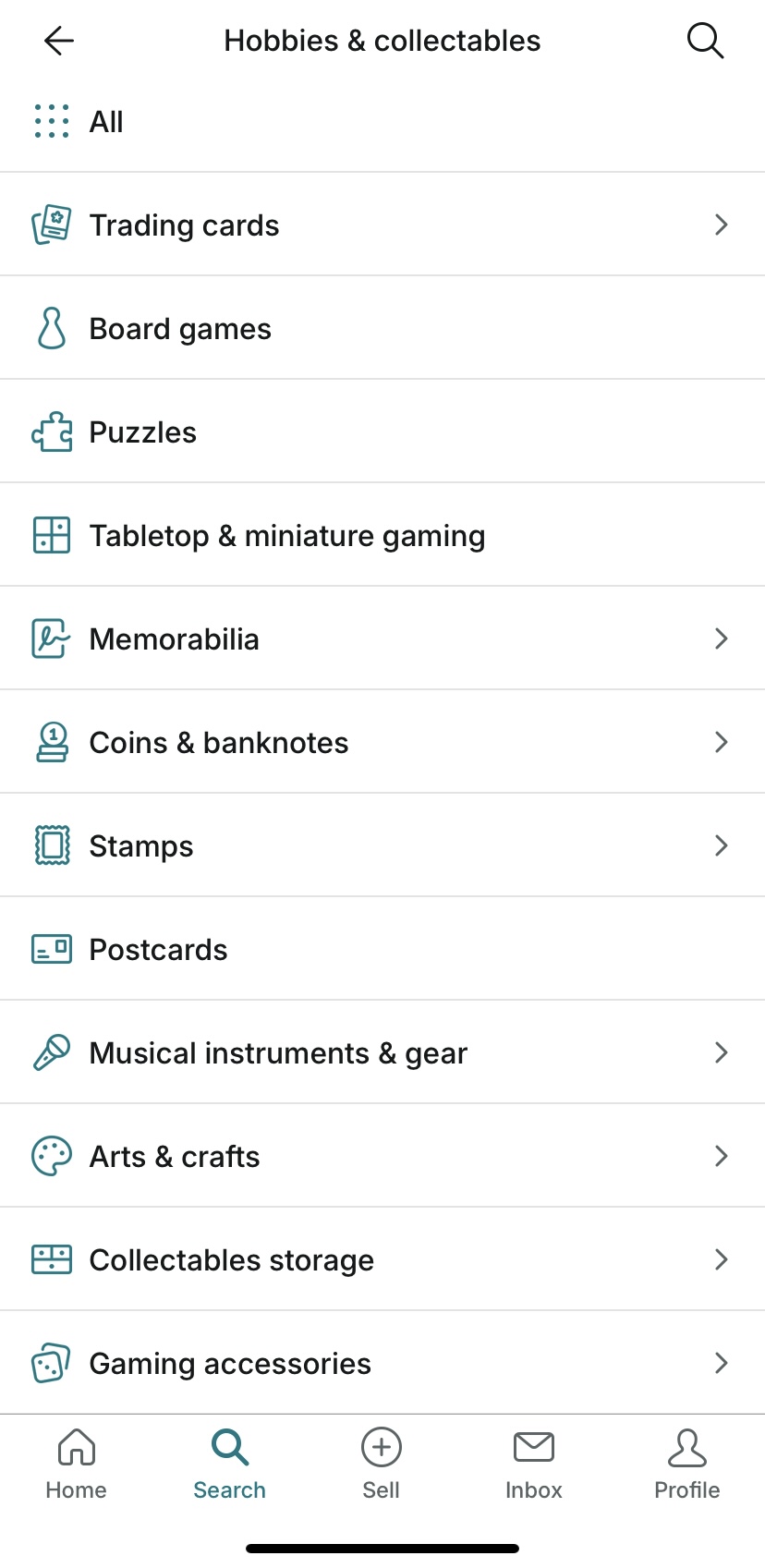Screen dimensions: 765x1568
Task: Expand the Collectables storage category
Action: (x=721, y=1259)
